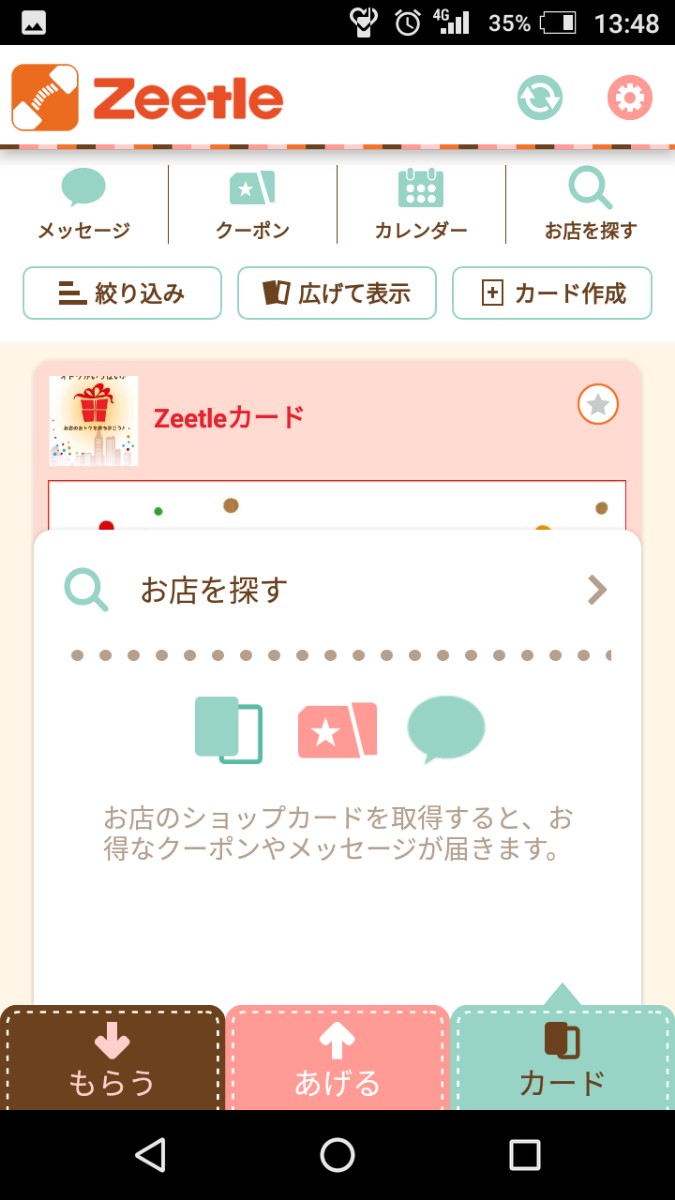Create a card with カード作成
Viewport: 675px width, 1200px height.
552,293
